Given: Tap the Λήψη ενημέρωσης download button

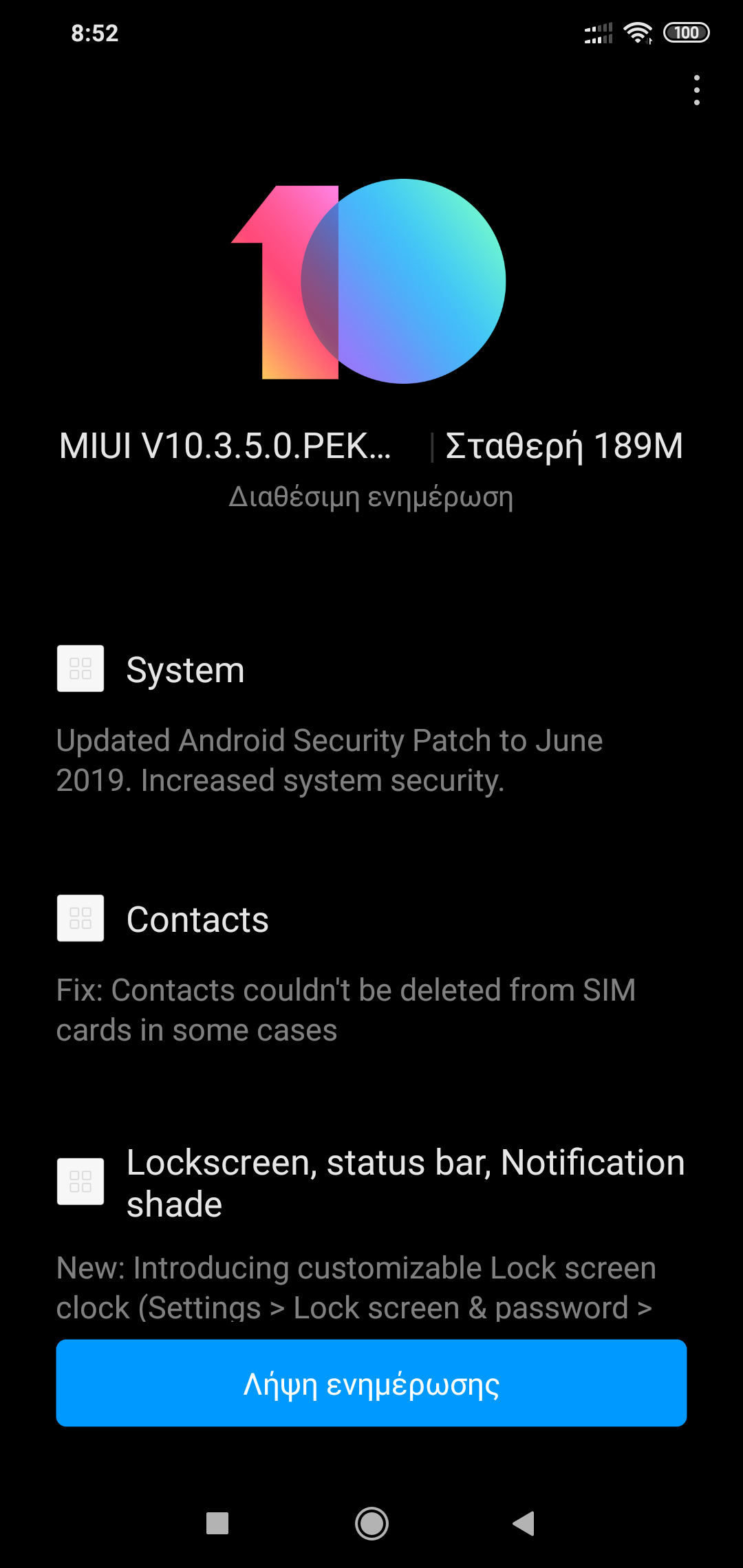Looking at the screenshot, I should (x=371, y=1383).
